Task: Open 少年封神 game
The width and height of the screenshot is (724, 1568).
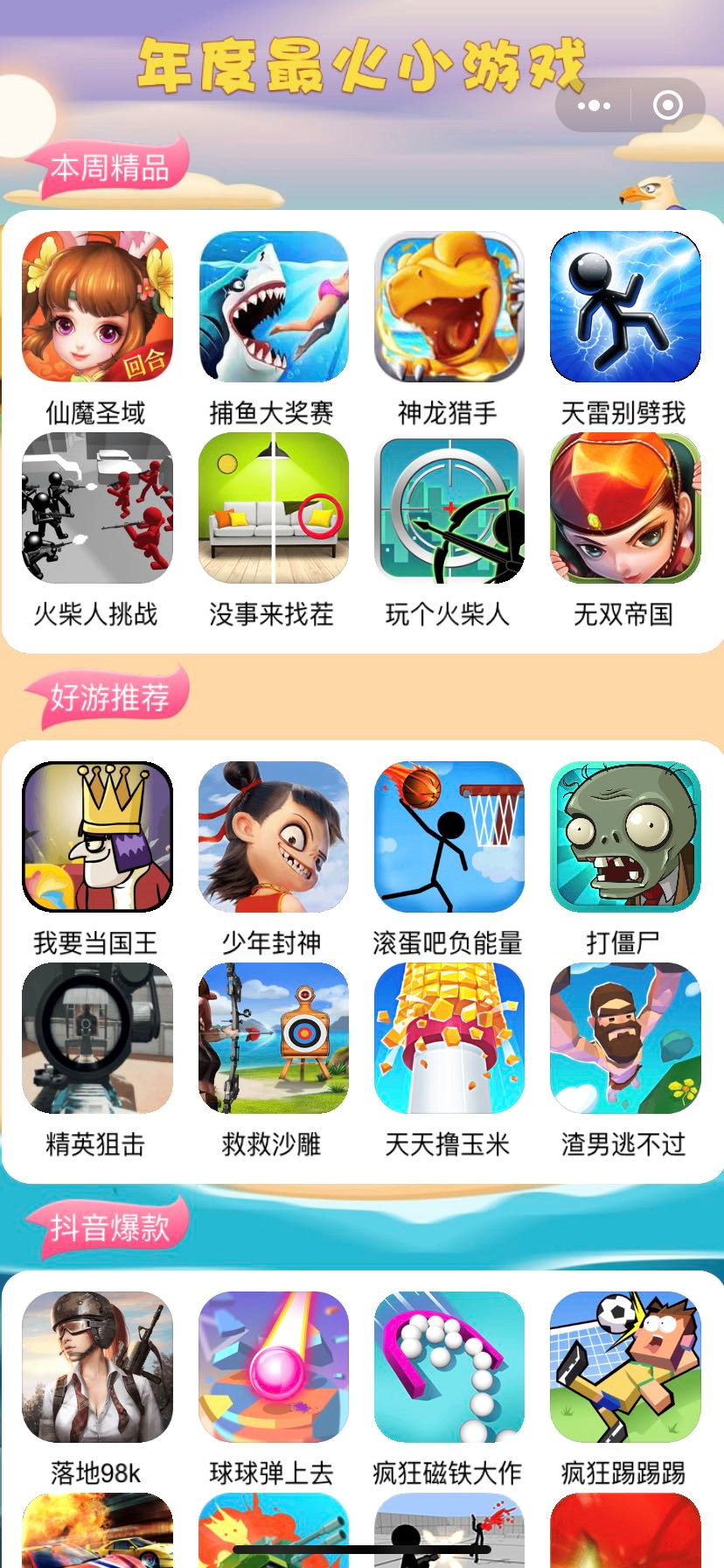Action: [x=273, y=837]
